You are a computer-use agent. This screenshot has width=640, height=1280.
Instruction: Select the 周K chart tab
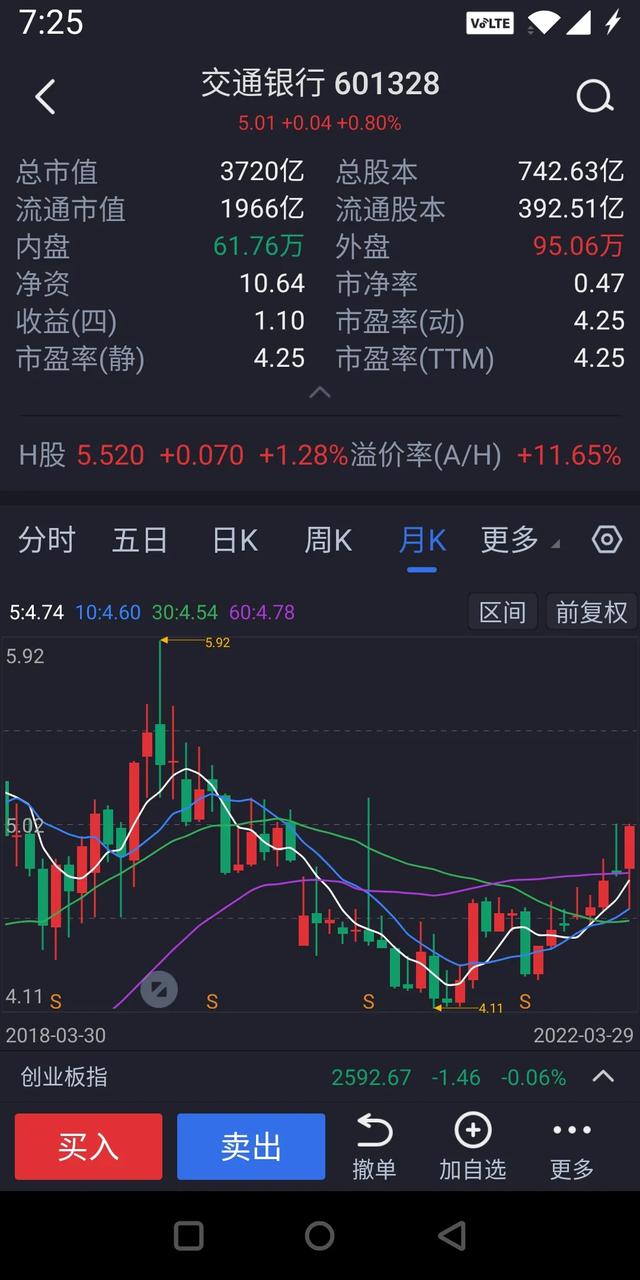pyautogui.click(x=328, y=540)
